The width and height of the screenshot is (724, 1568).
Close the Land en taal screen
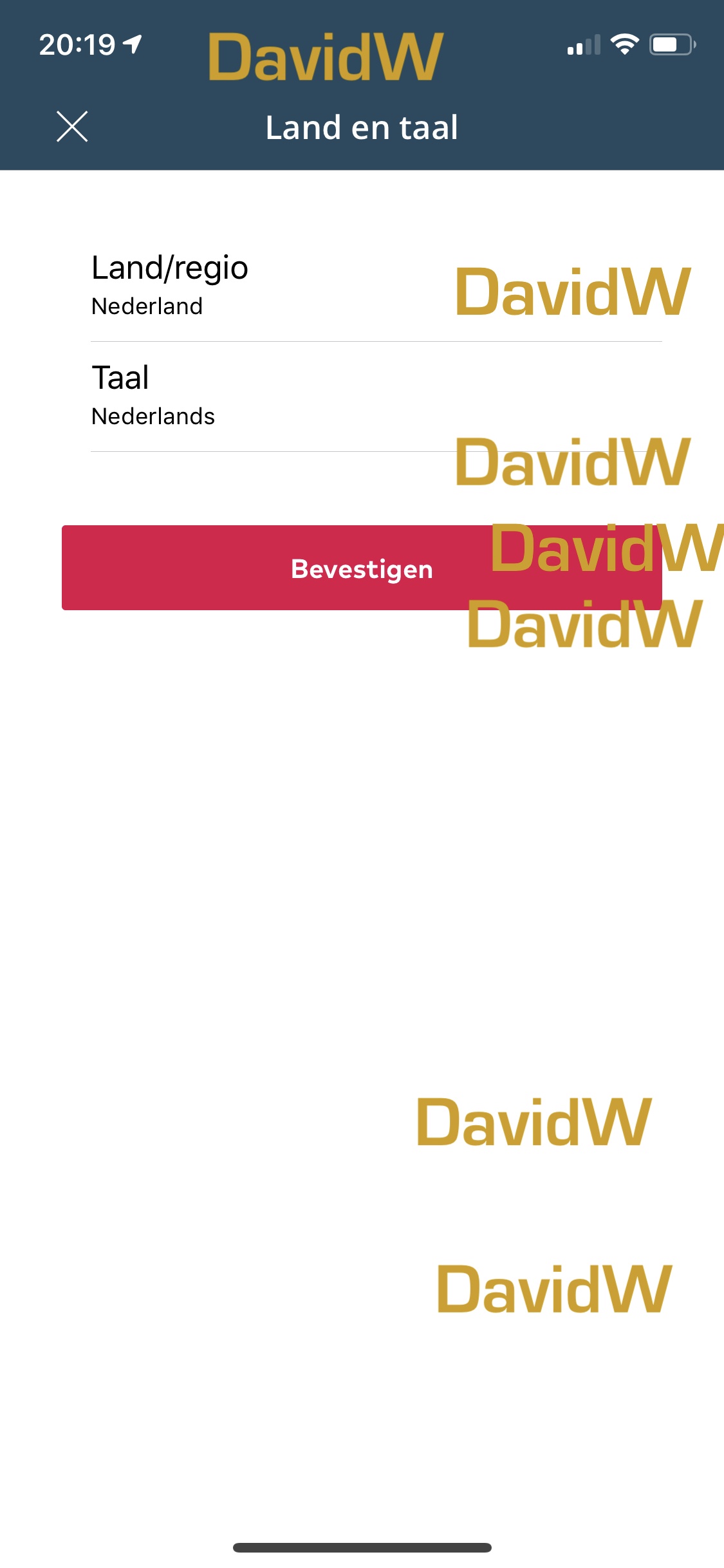click(72, 126)
